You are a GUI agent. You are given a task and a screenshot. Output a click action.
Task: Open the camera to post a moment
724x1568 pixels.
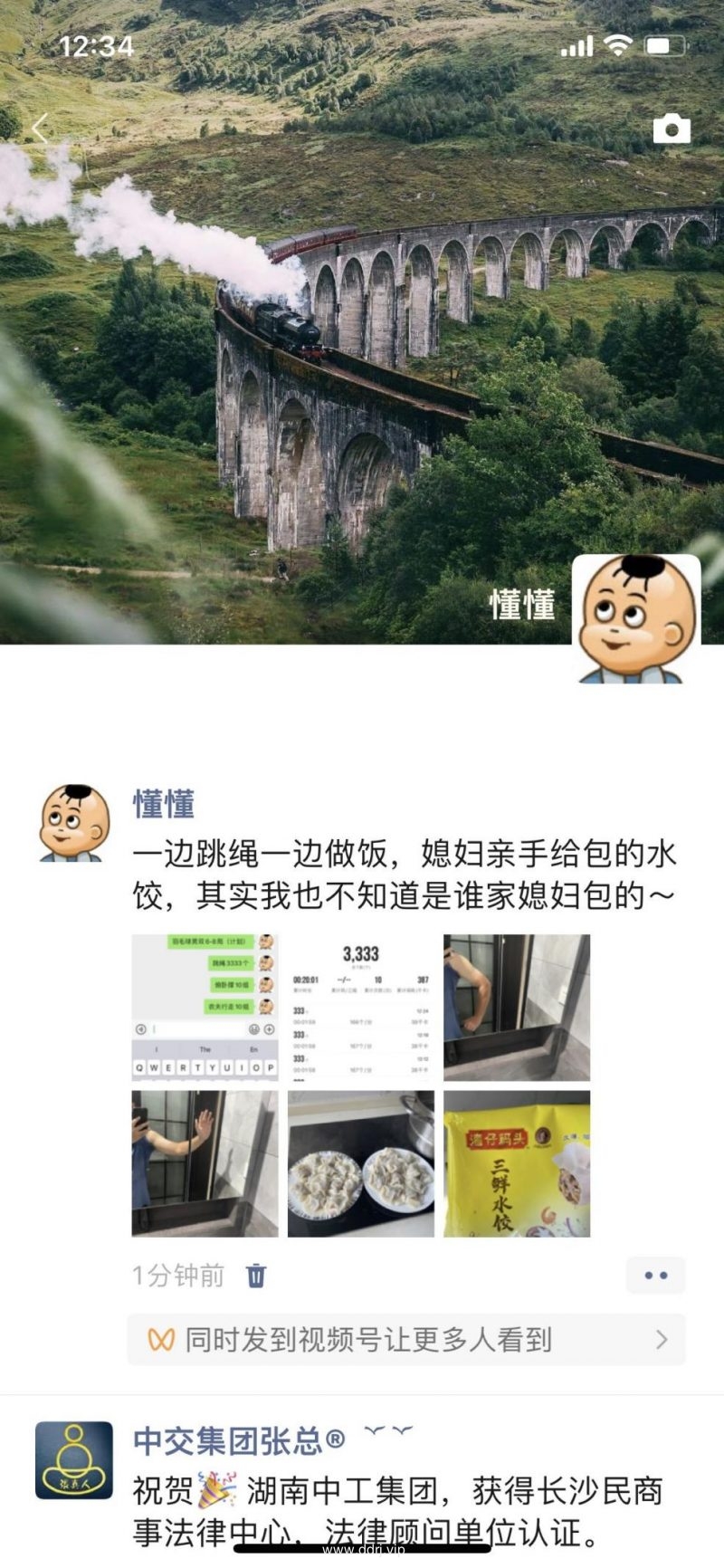(x=672, y=129)
